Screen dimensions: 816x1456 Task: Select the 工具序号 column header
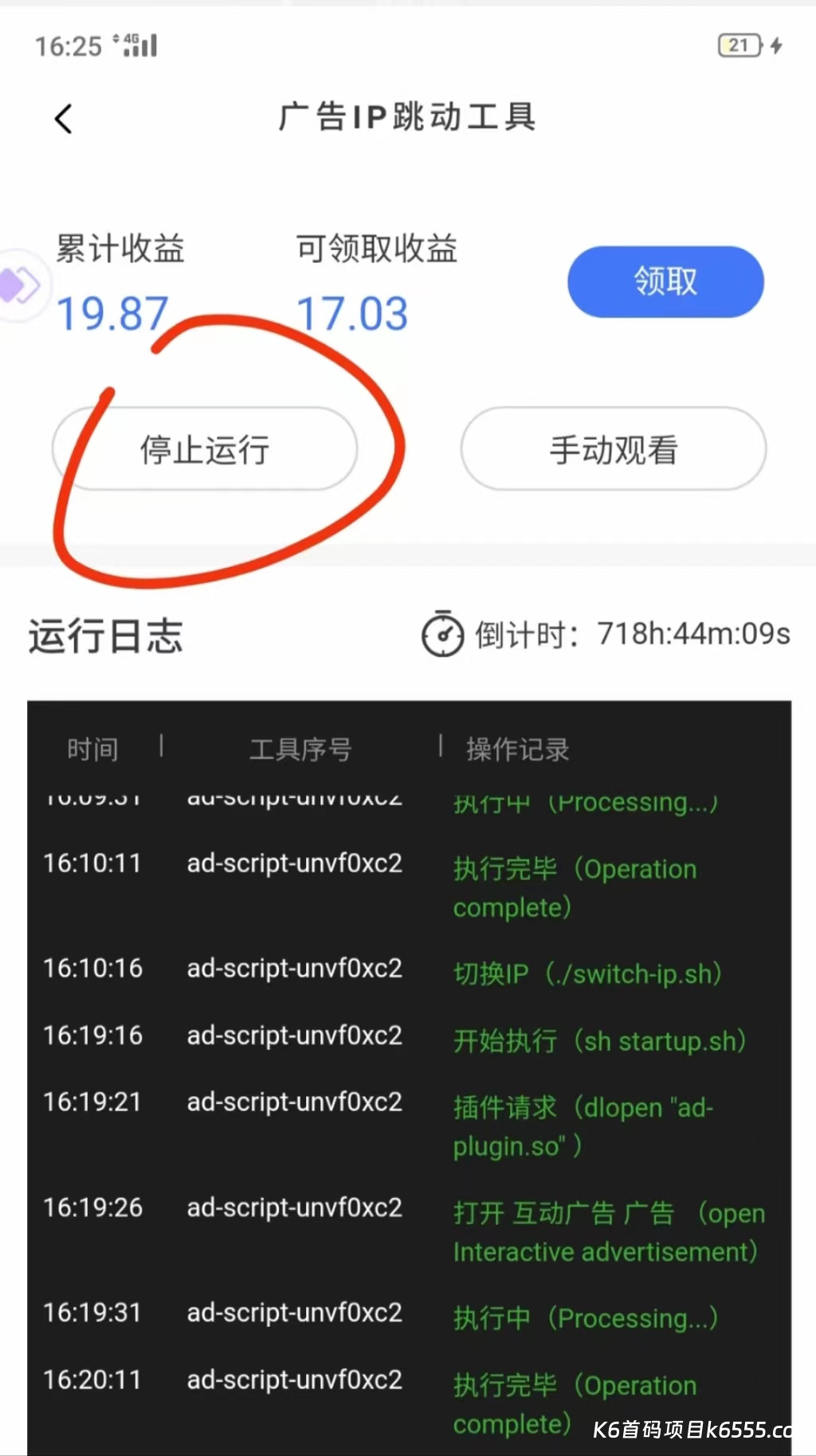[300, 749]
